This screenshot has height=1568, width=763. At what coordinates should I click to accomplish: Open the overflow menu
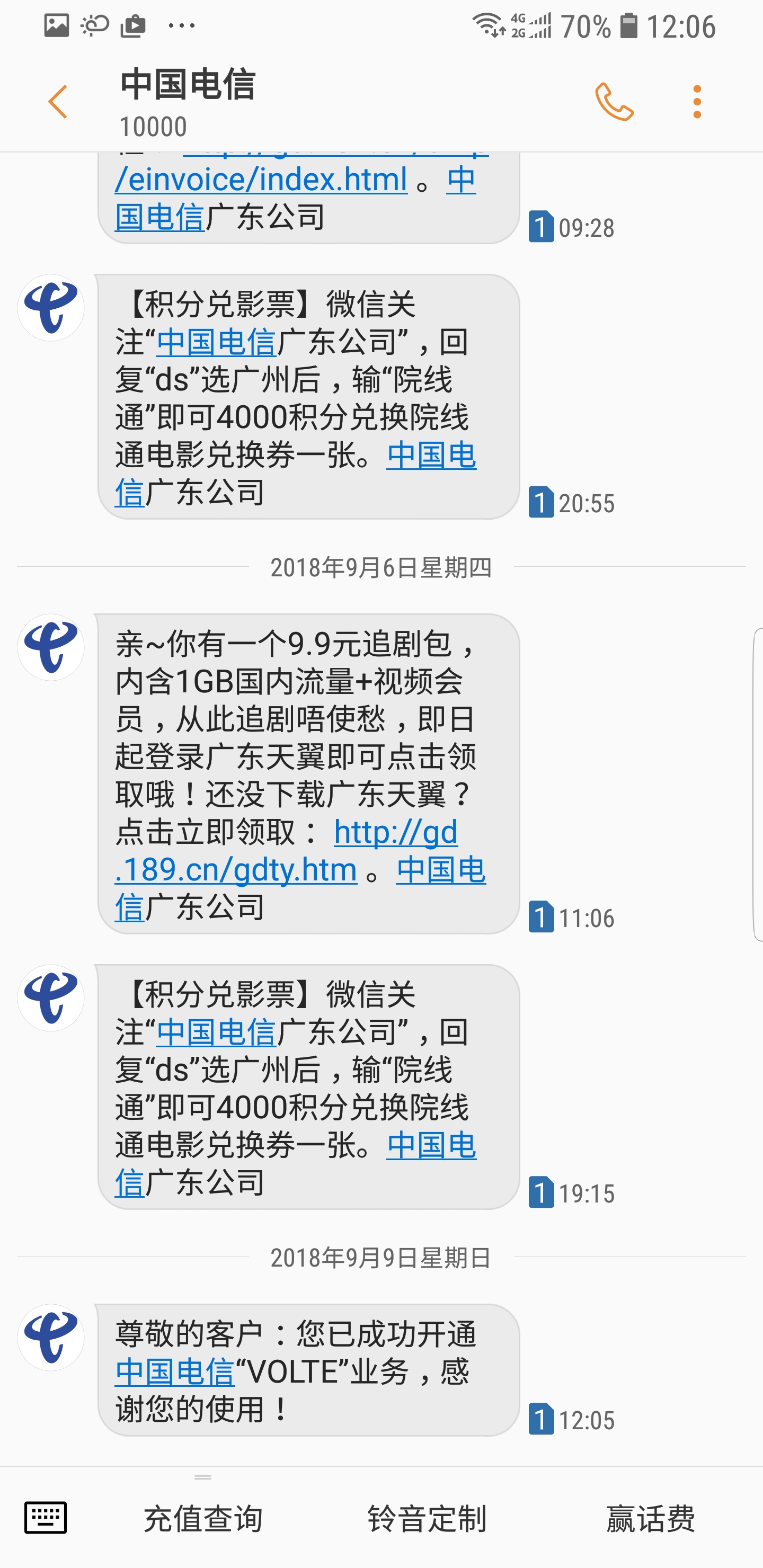tap(697, 102)
